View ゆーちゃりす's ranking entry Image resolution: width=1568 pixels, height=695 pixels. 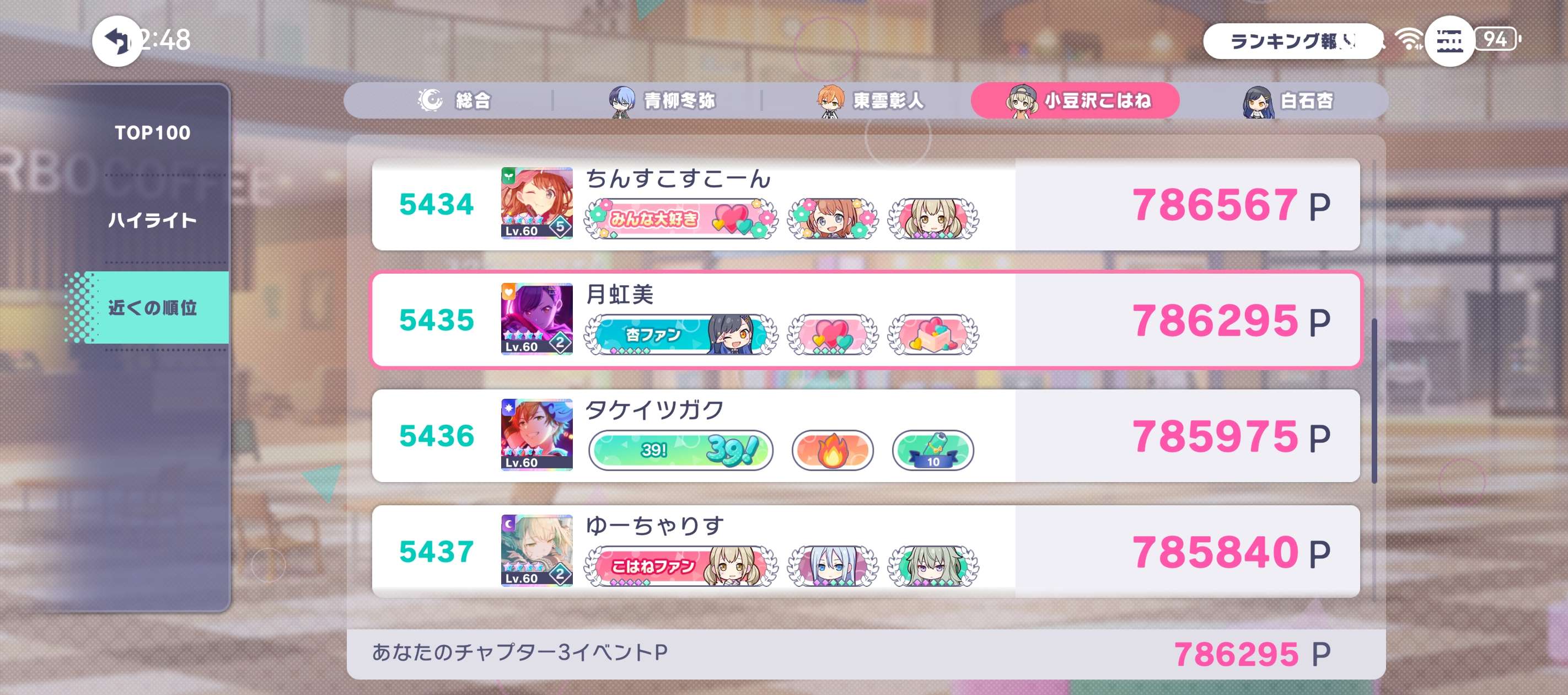[864, 551]
